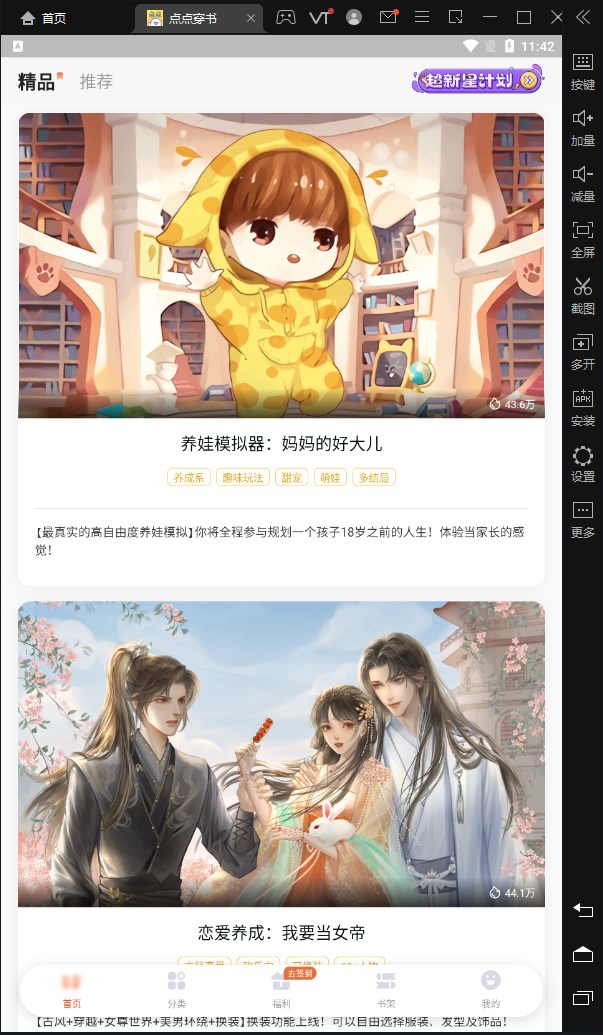This screenshot has height=1035, width=603.
Task: Switch to the 推荐 tab
Action: click(96, 82)
